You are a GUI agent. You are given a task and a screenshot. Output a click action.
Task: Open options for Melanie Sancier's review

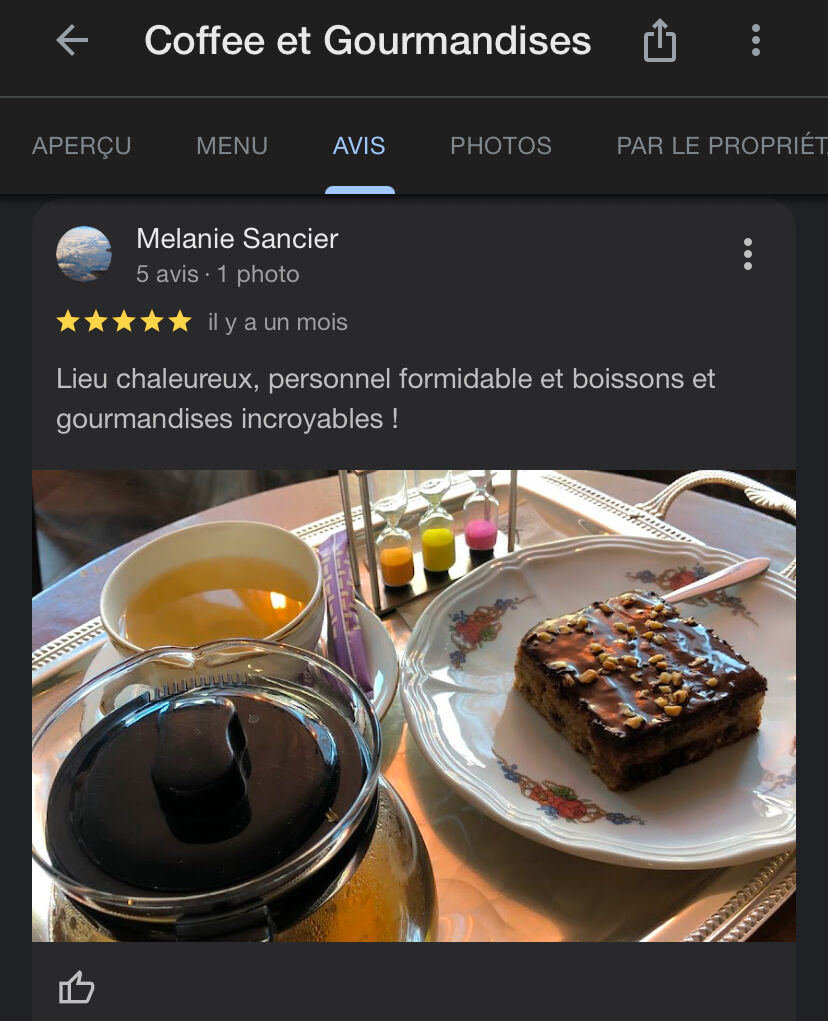coord(747,254)
